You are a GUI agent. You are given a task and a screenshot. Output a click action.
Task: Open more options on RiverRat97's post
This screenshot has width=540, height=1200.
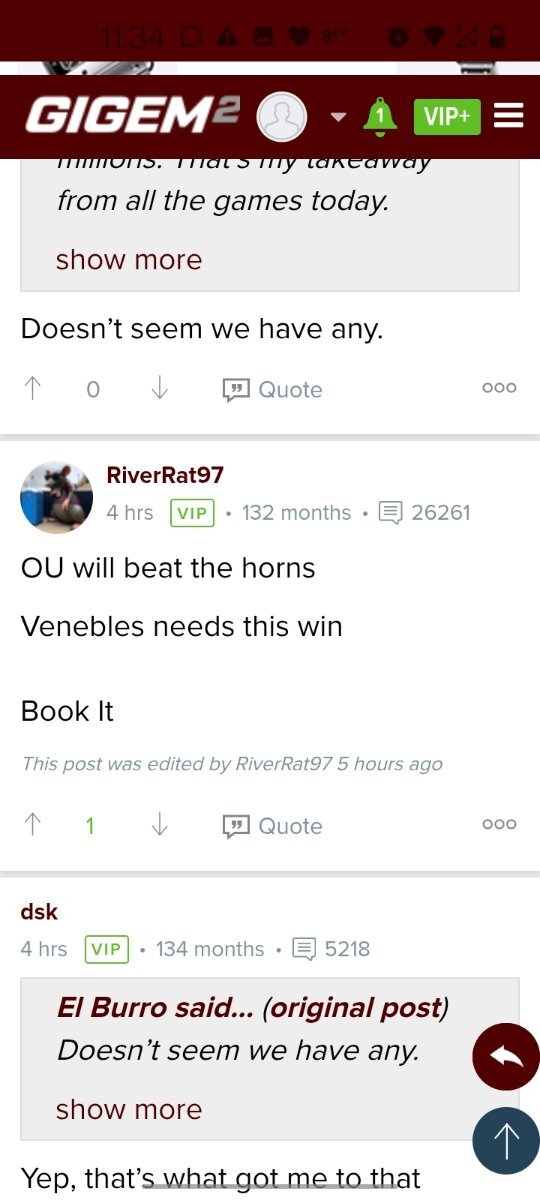pyautogui.click(x=499, y=824)
